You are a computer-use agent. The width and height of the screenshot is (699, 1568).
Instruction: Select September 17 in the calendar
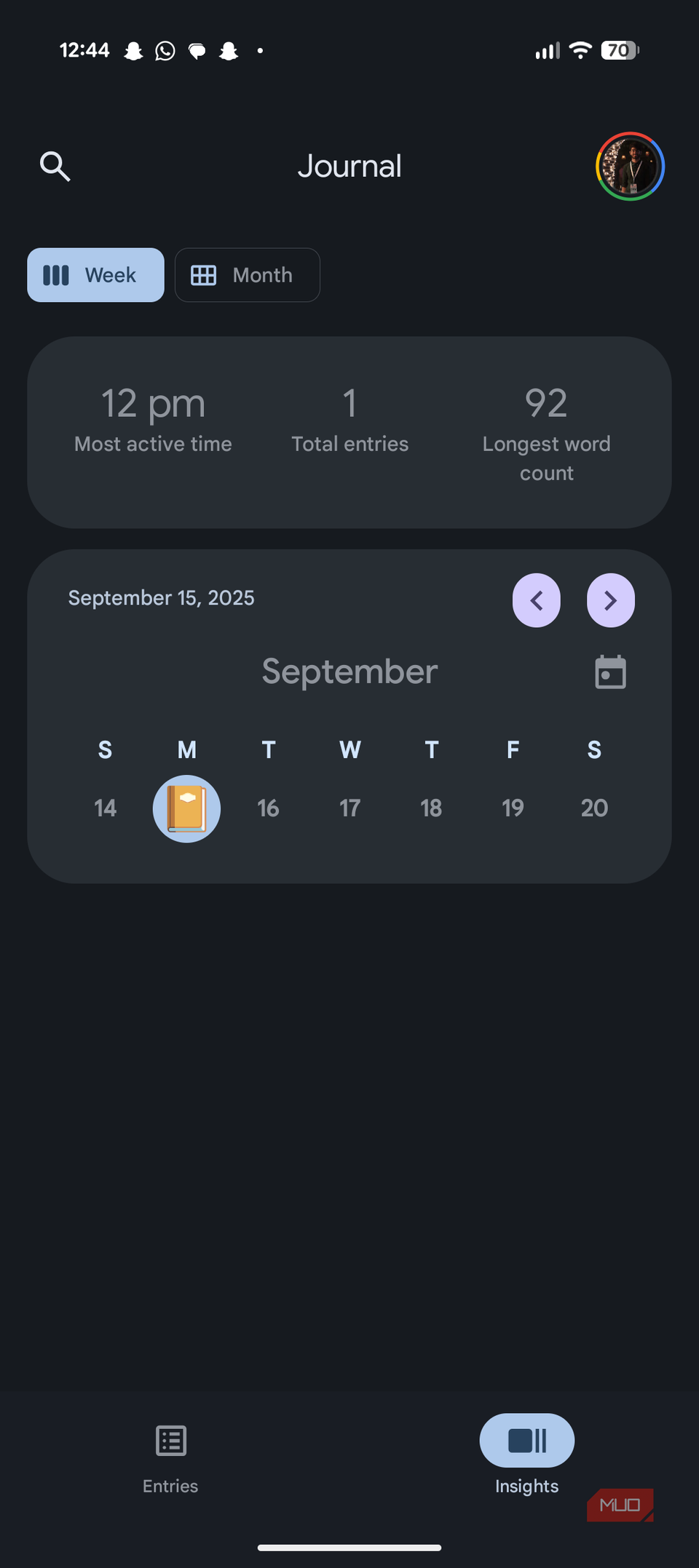click(x=349, y=808)
